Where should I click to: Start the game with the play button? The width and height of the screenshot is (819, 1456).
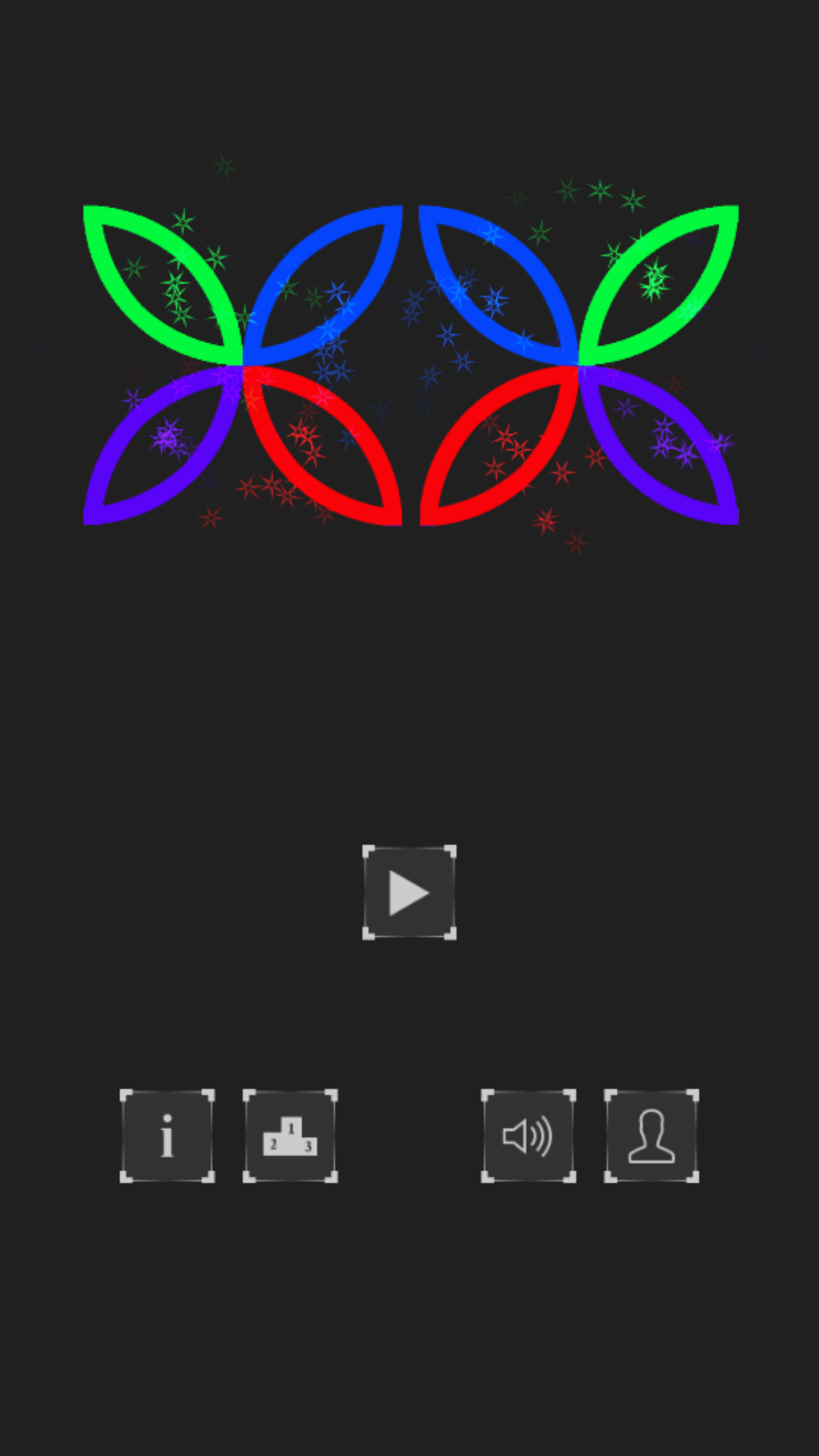click(x=409, y=893)
